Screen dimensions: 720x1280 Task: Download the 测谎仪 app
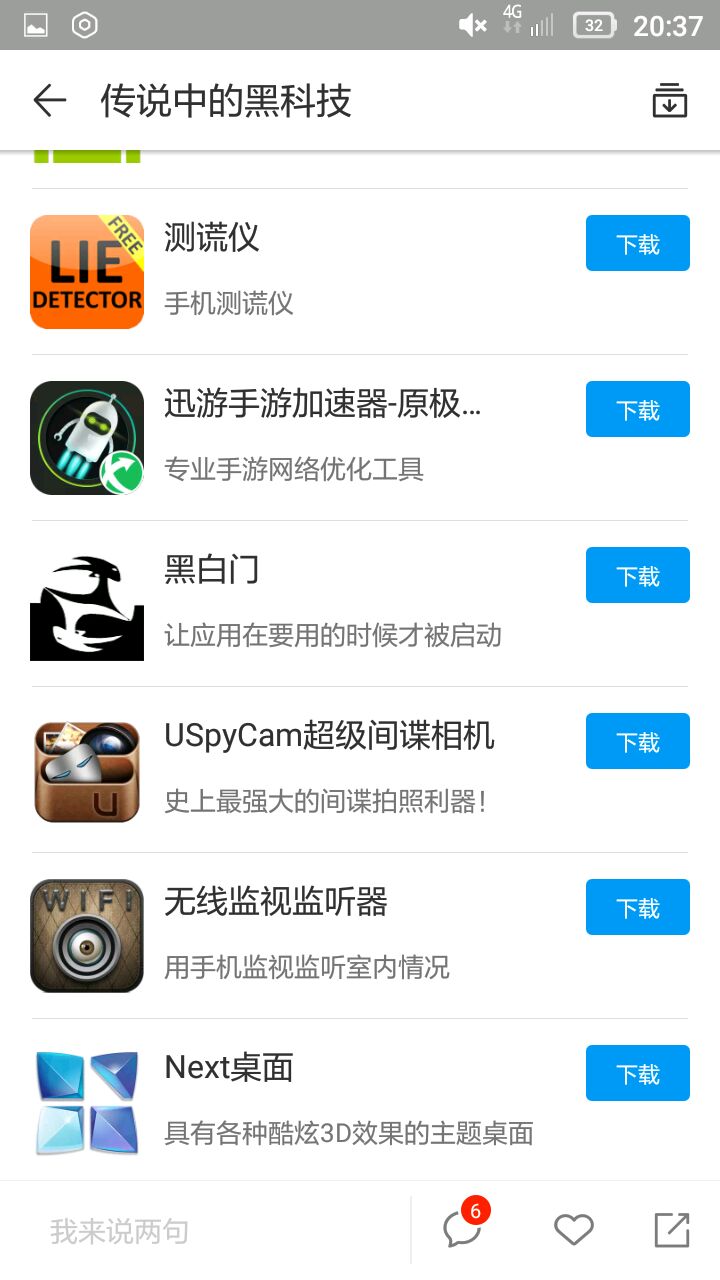click(x=637, y=243)
